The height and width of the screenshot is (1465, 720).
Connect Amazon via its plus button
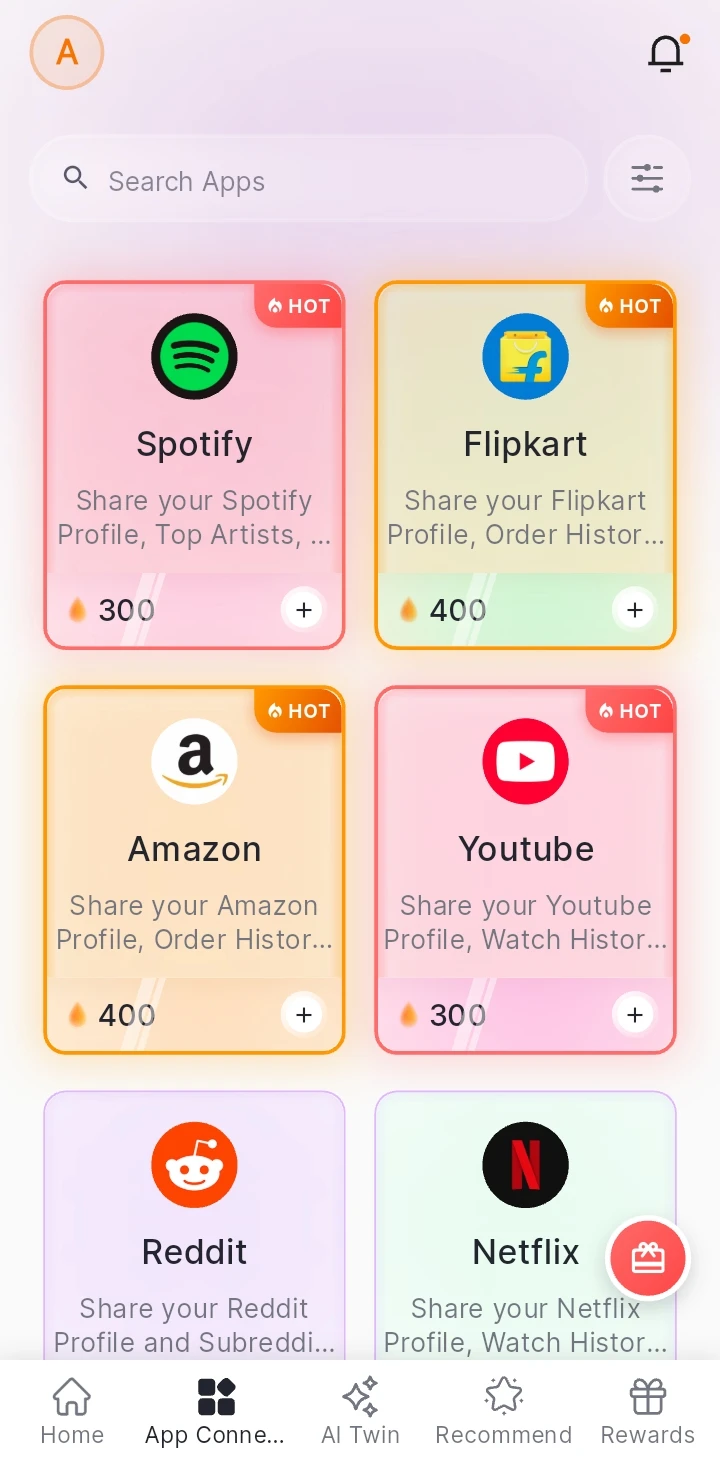[303, 1014]
